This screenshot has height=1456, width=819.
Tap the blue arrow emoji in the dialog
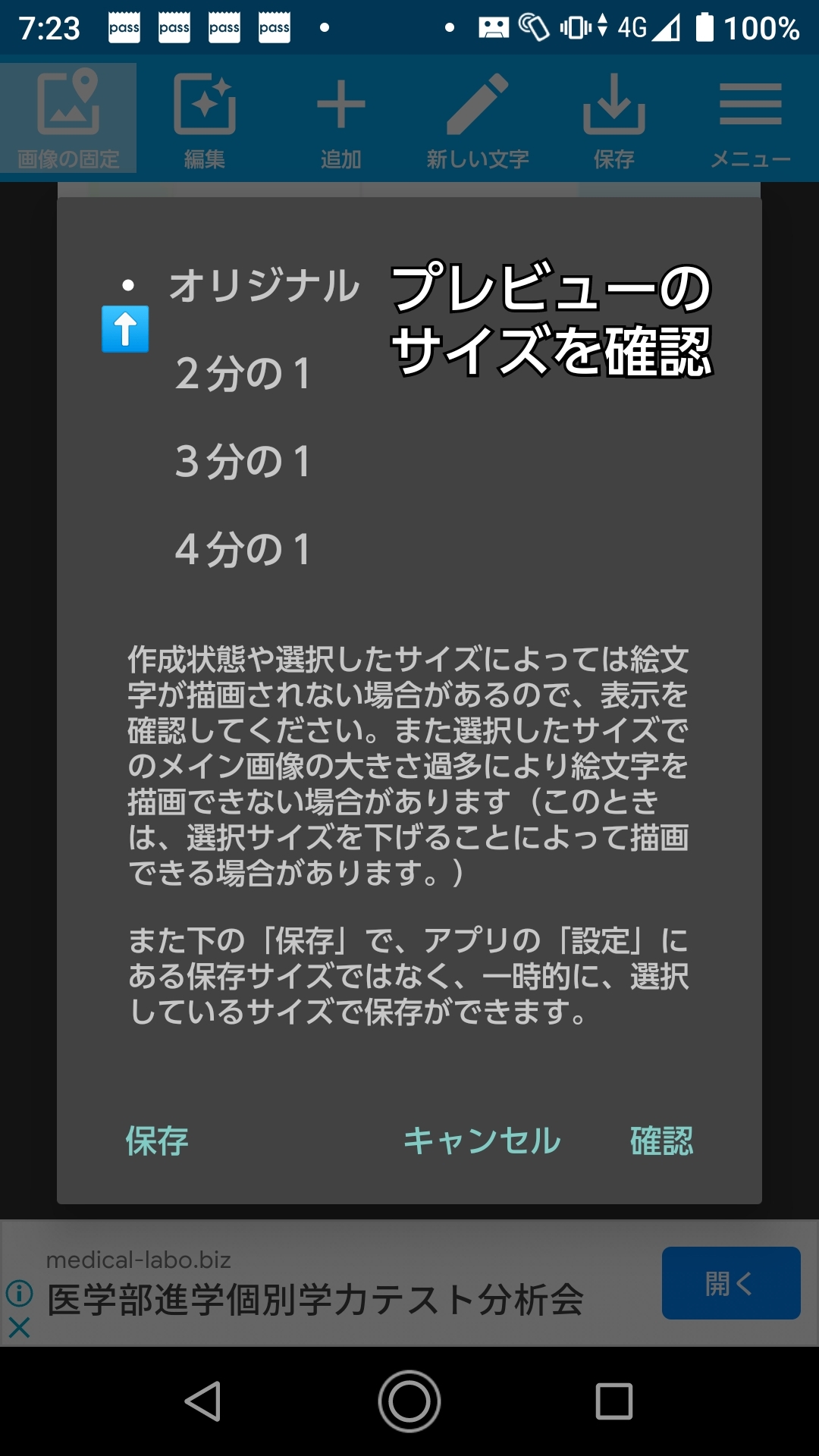click(x=124, y=329)
